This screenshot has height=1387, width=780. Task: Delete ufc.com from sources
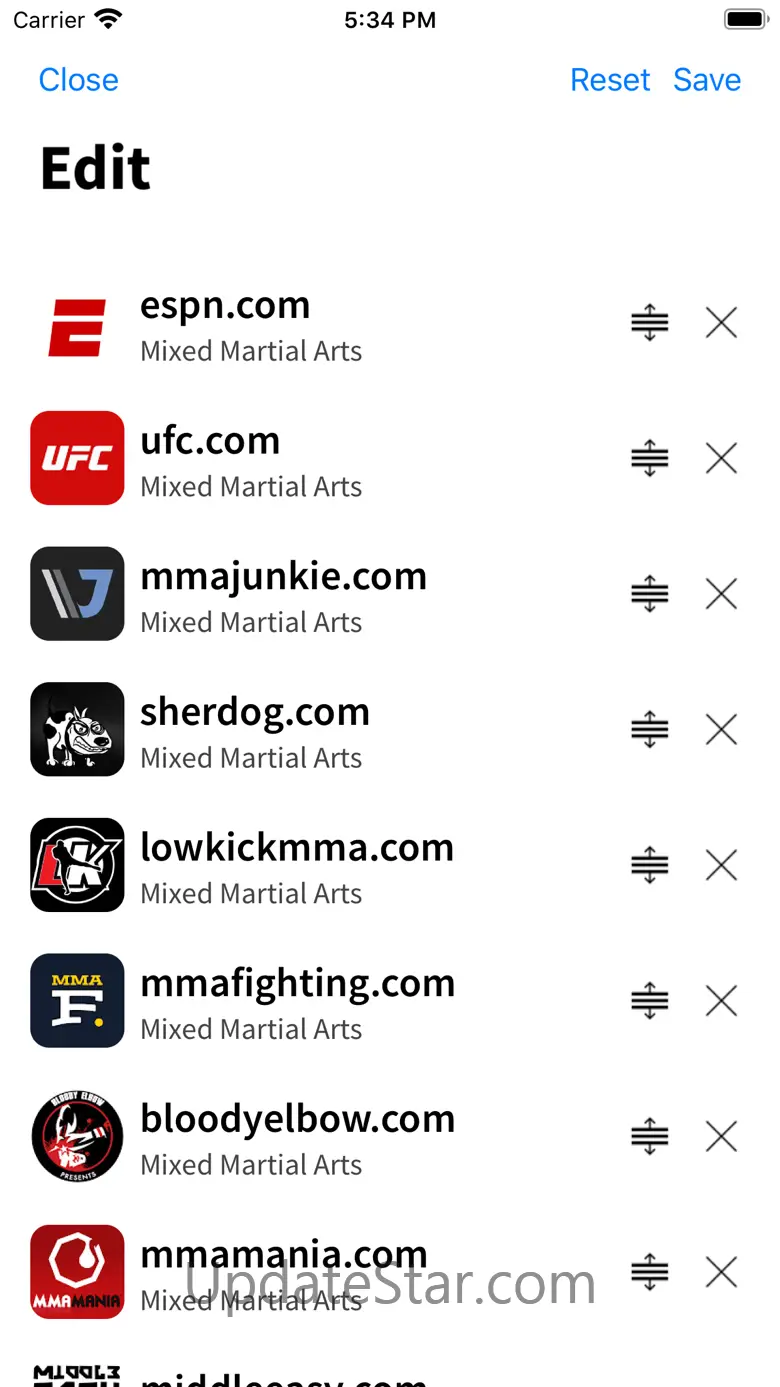click(x=721, y=459)
